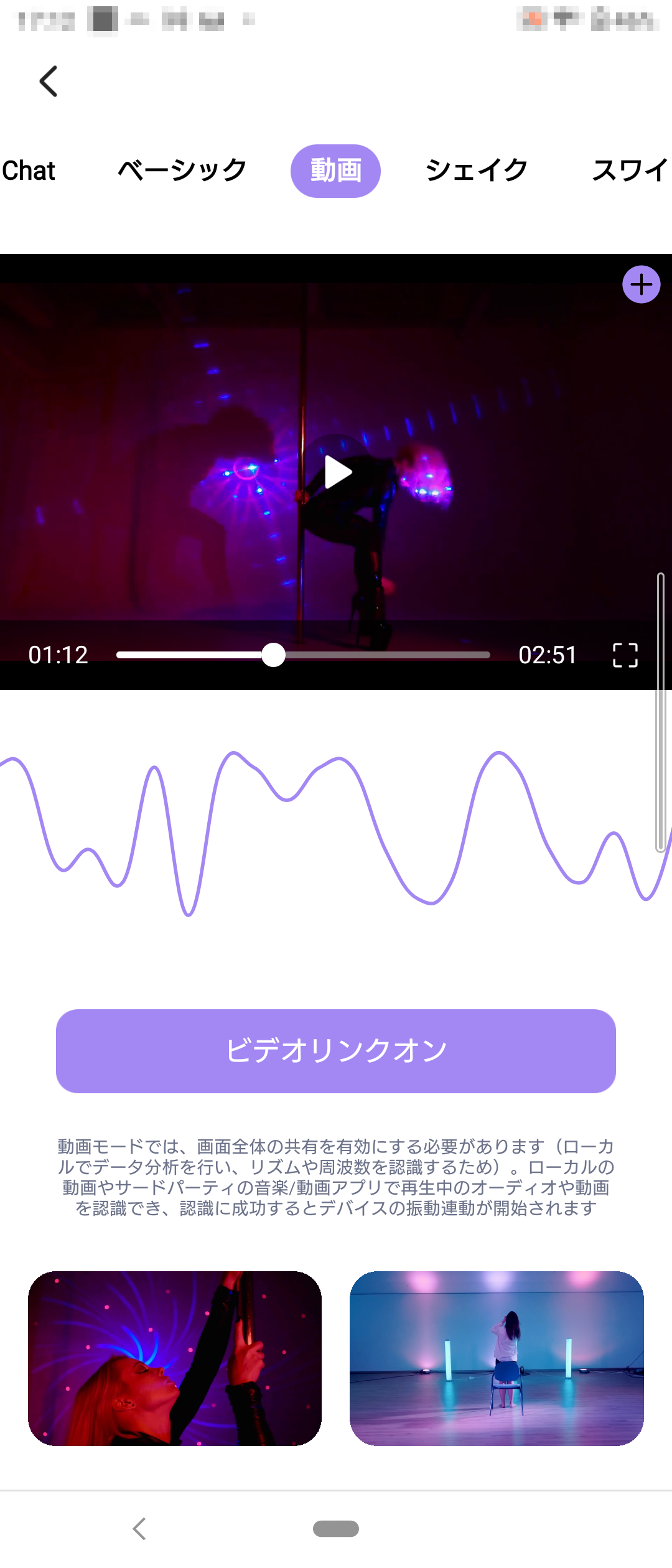Tap the system home pill
The image size is (672, 1568).
tap(336, 1529)
